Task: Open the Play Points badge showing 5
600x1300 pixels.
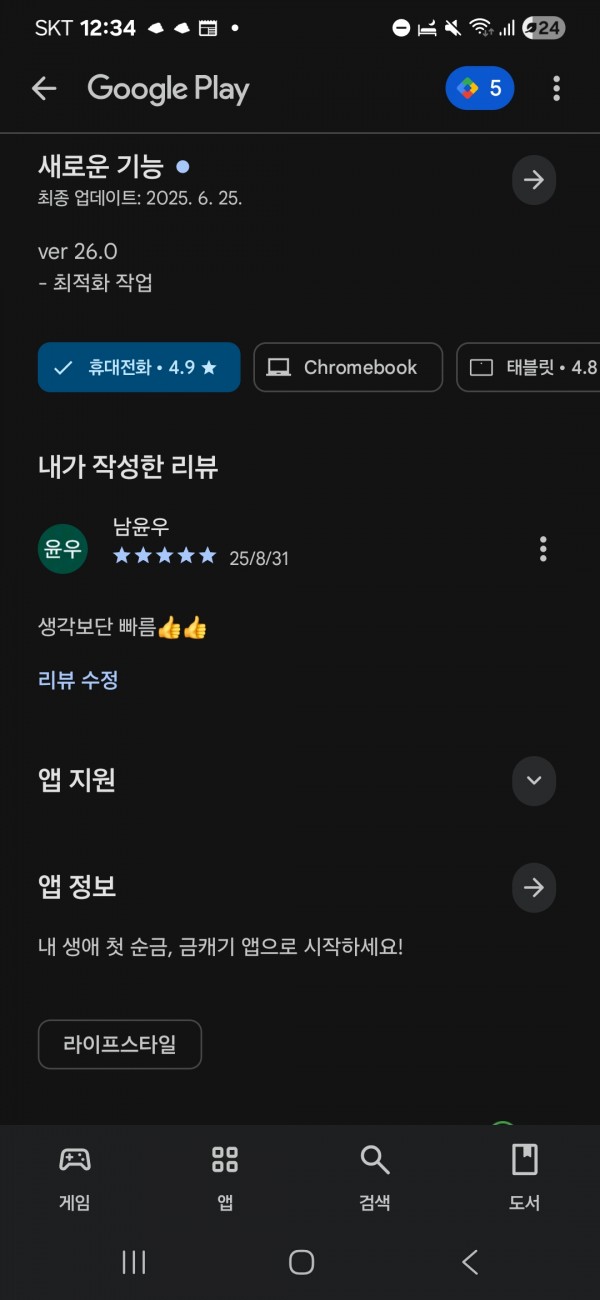Action: [480, 89]
